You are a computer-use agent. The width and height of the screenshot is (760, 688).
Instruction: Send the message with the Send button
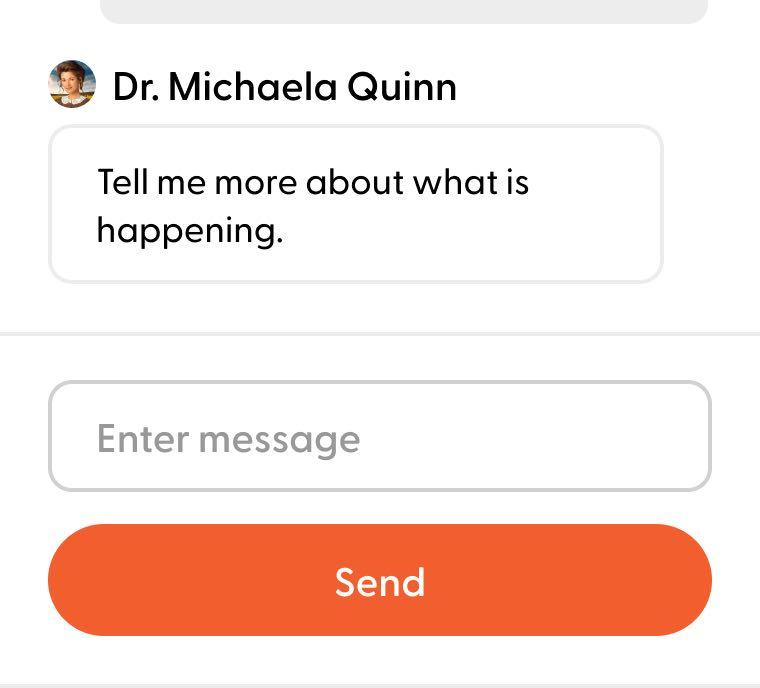point(379,581)
